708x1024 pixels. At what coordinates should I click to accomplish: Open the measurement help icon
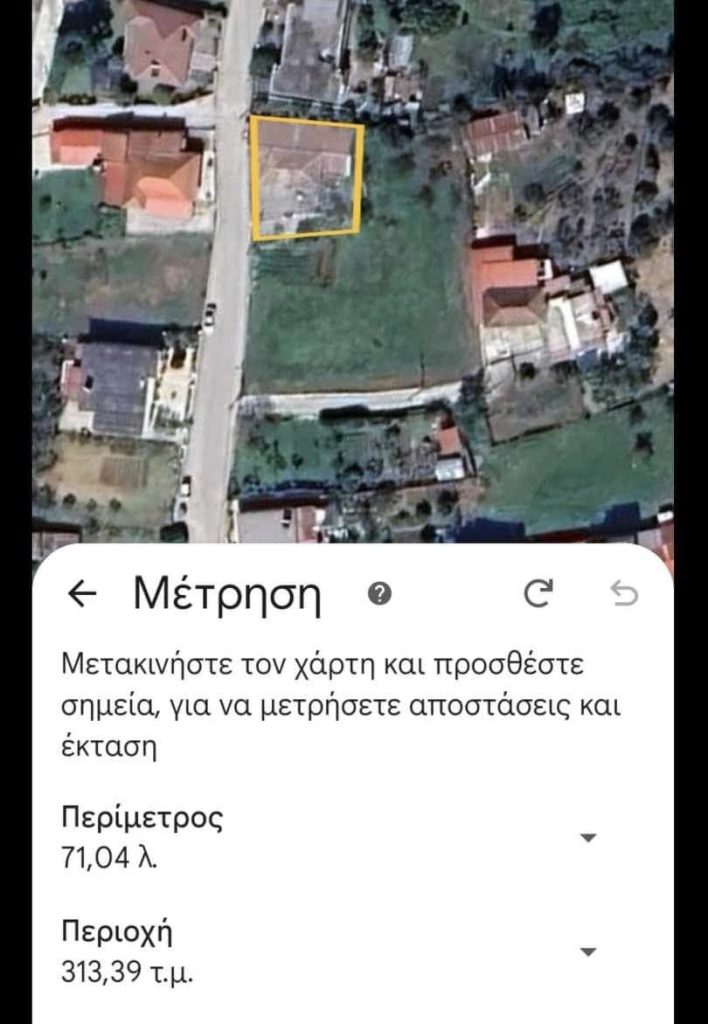(380, 594)
